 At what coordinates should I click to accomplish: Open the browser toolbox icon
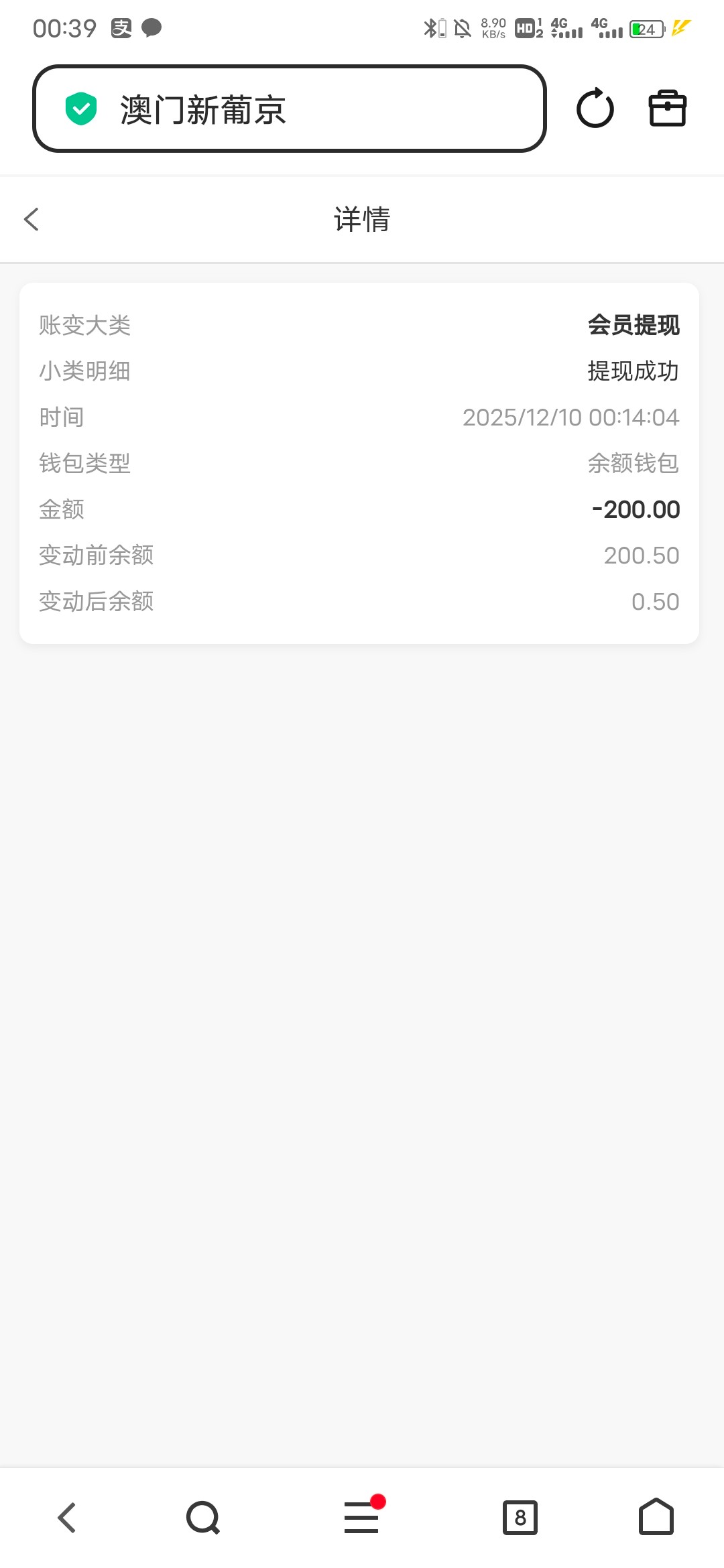(667, 109)
